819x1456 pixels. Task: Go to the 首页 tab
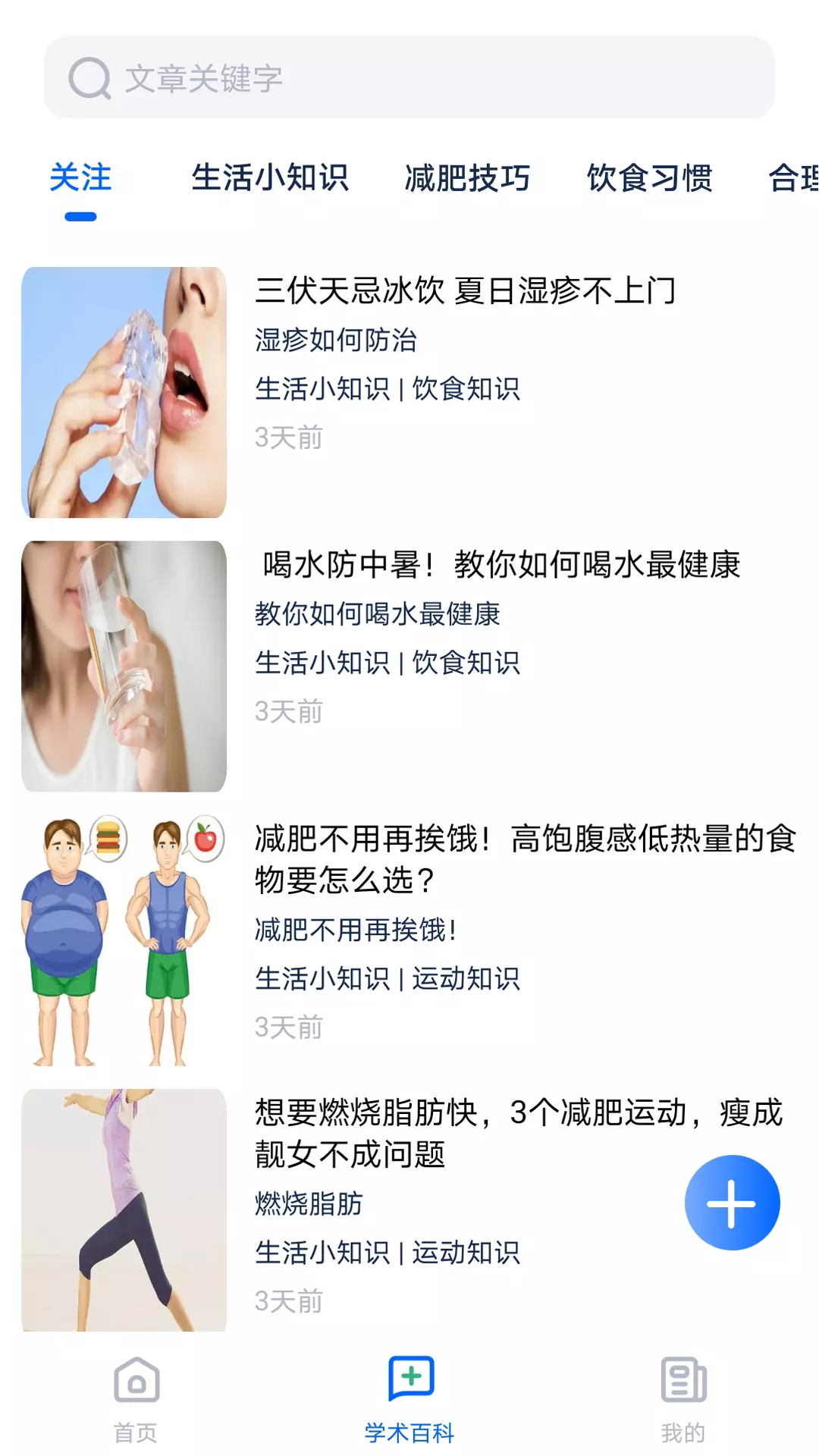coord(136,1400)
